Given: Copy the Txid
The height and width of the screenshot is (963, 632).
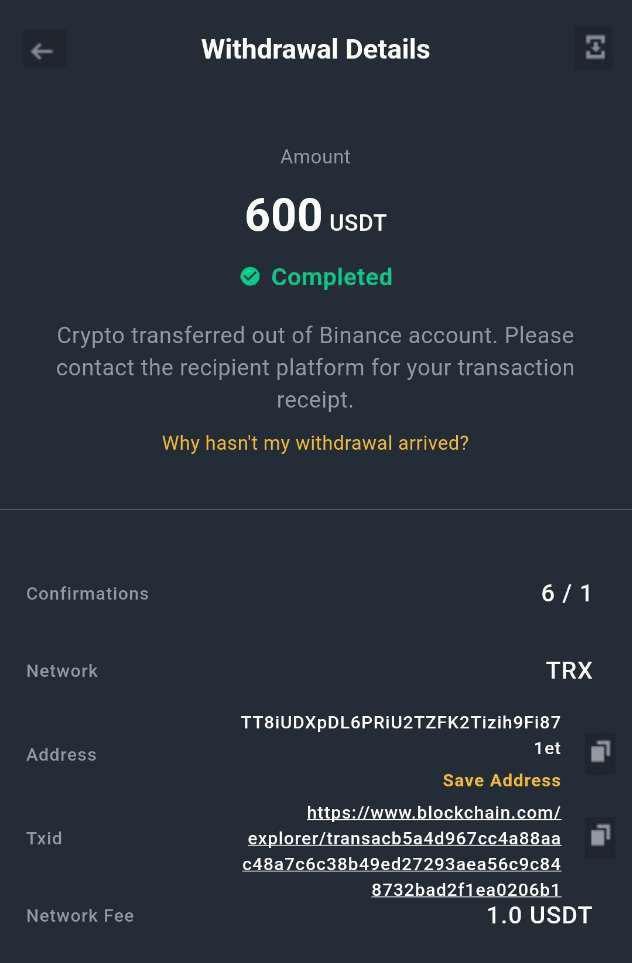Looking at the screenshot, I should coord(600,836).
